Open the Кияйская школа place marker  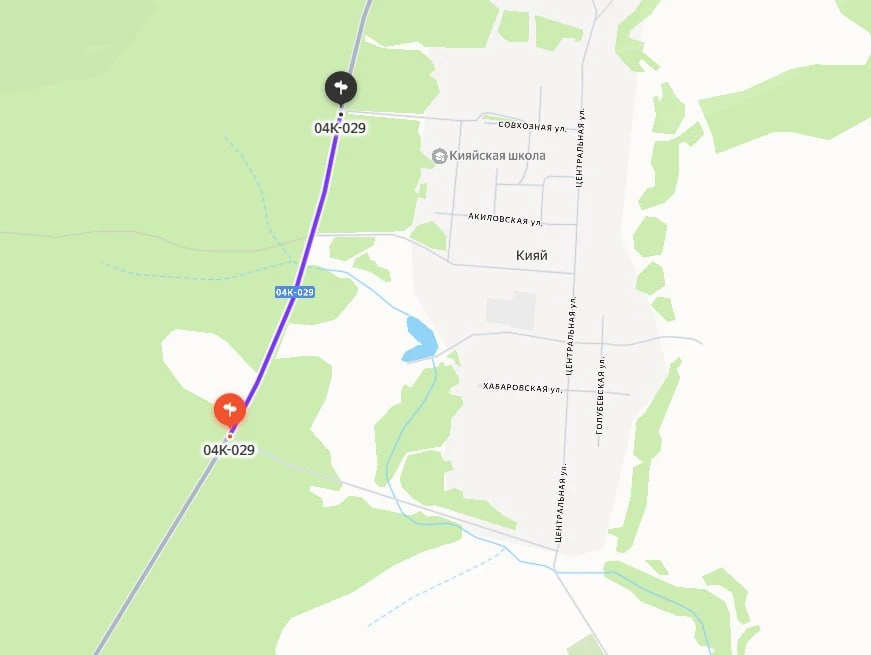pyautogui.click(x=439, y=156)
